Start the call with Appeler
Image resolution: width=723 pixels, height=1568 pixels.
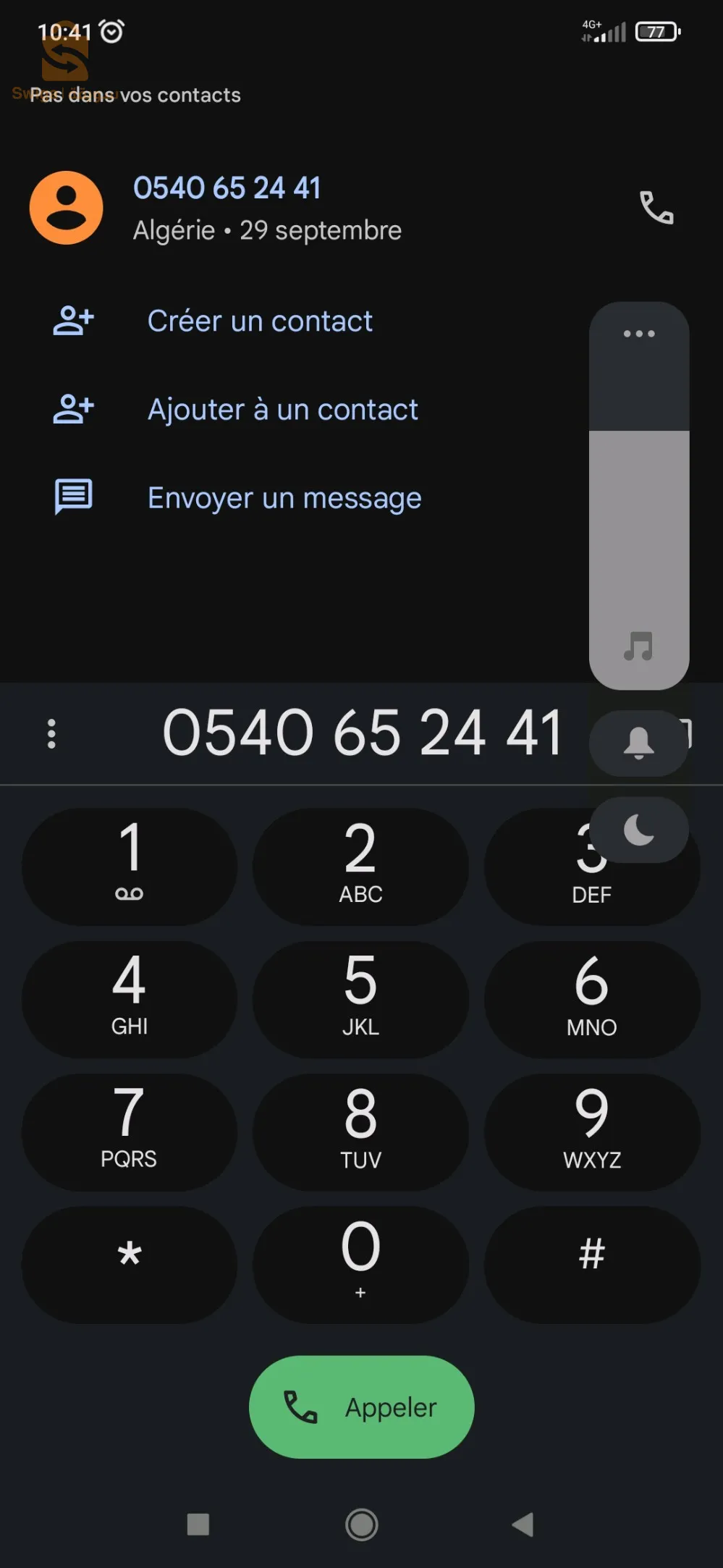[361, 1407]
